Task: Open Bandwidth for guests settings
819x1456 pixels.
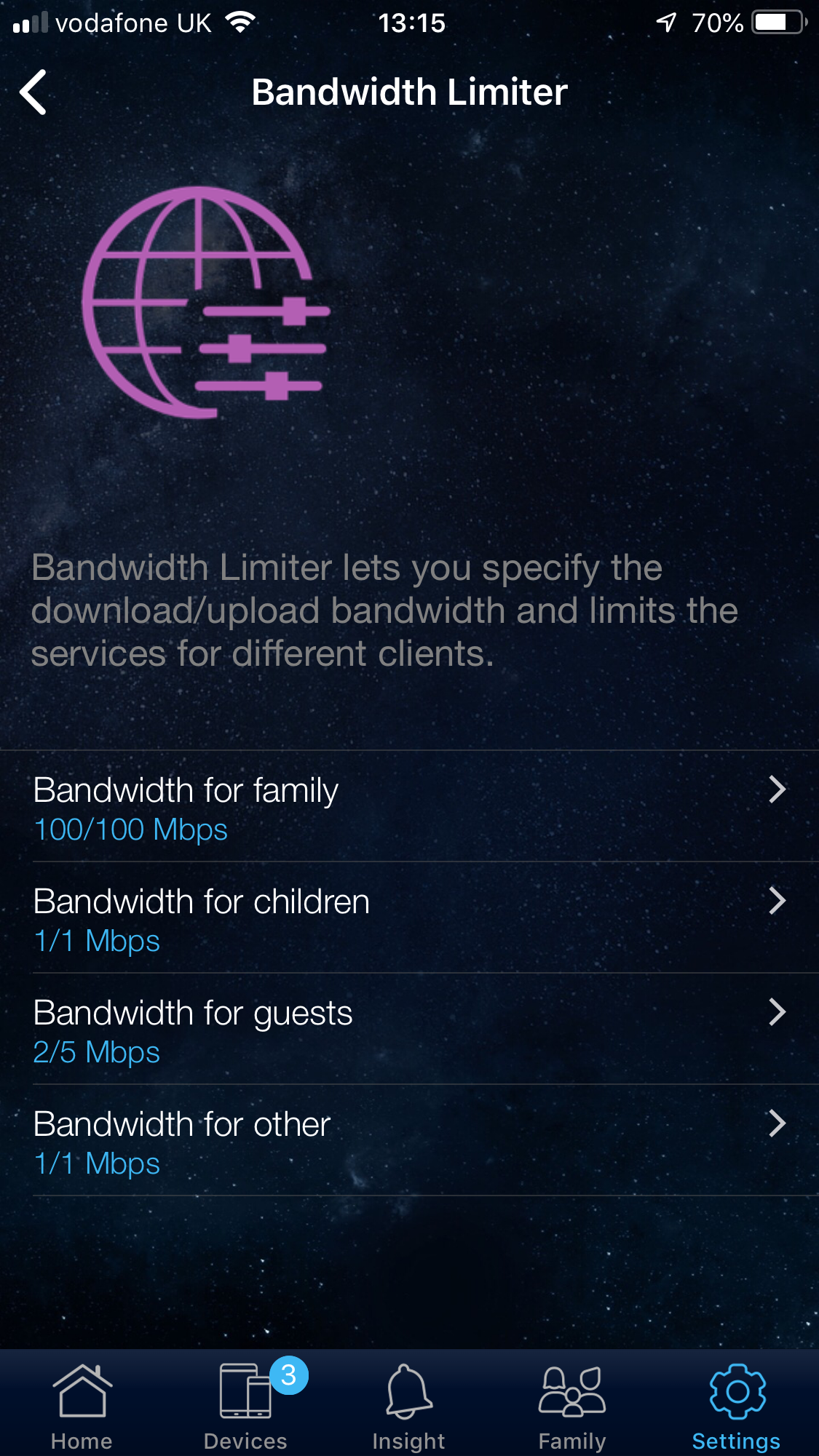Action: pos(409,1030)
